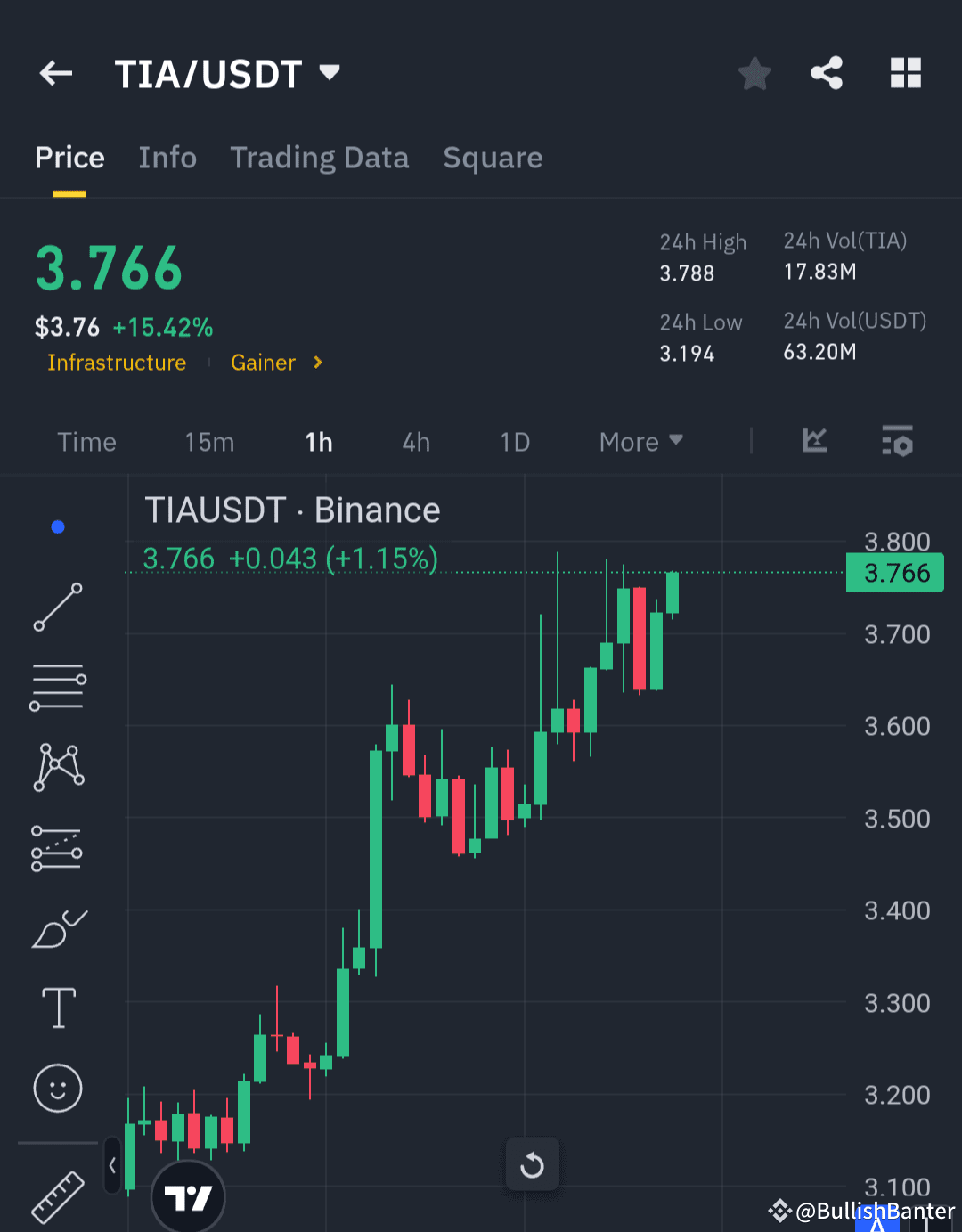
Task: Select the Trend Line drawing tool
Action: pos(58,608)
